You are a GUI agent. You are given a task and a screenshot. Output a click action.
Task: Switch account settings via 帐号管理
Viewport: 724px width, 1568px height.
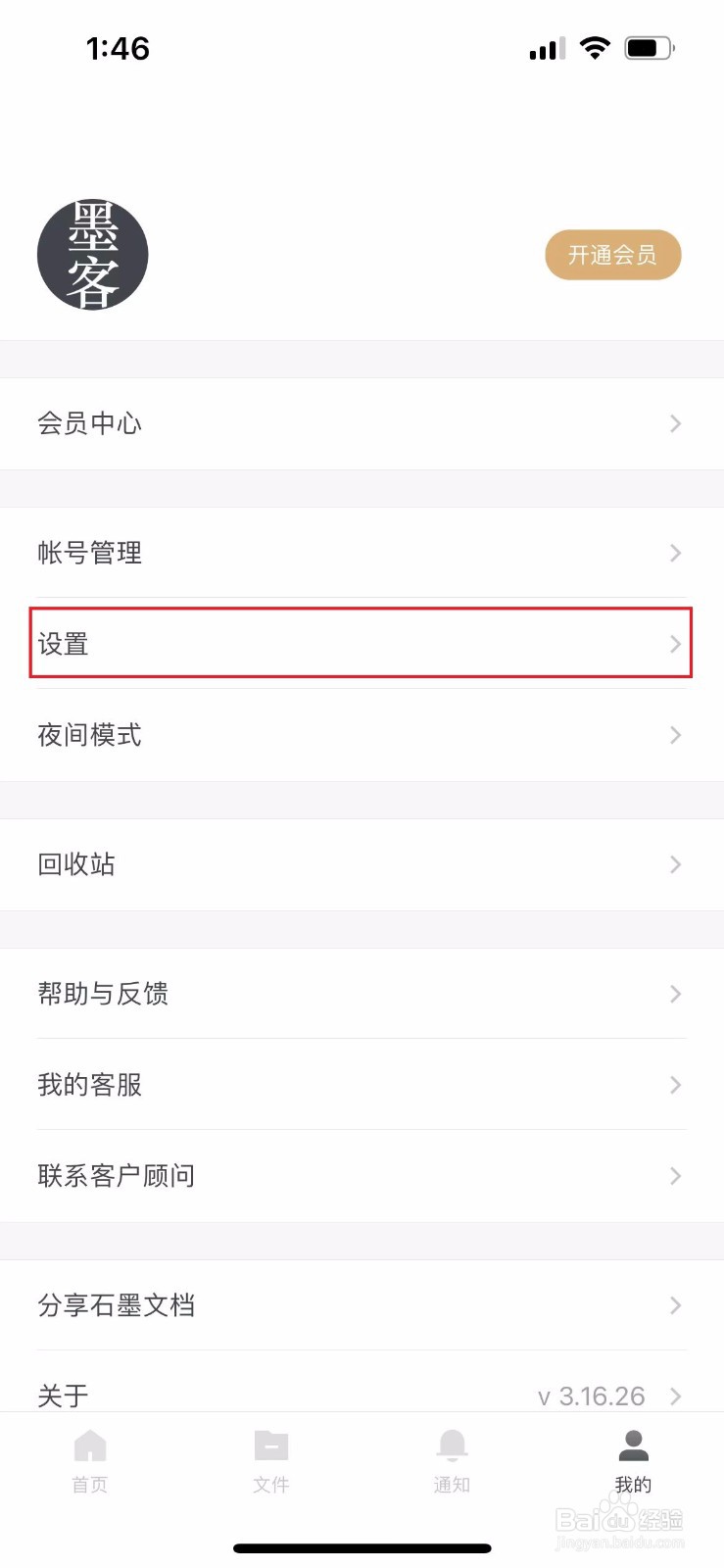pyautogui.click(x=89, y=553)
